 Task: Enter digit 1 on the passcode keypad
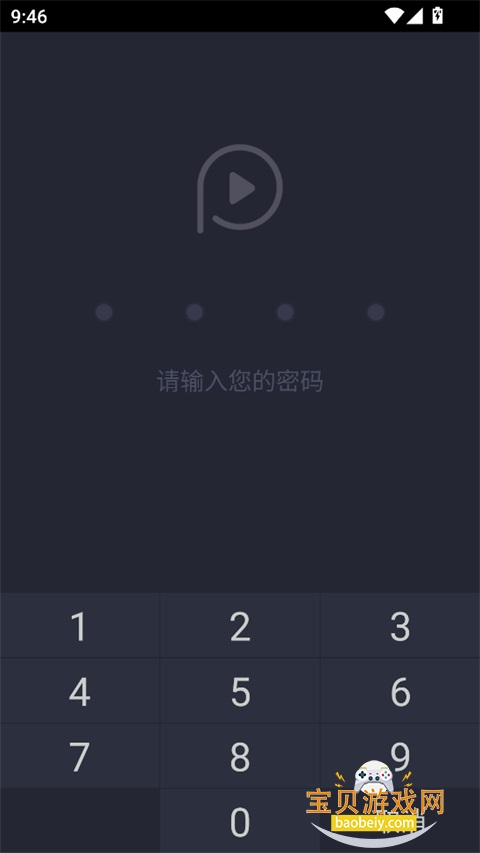tap(79, 626)
